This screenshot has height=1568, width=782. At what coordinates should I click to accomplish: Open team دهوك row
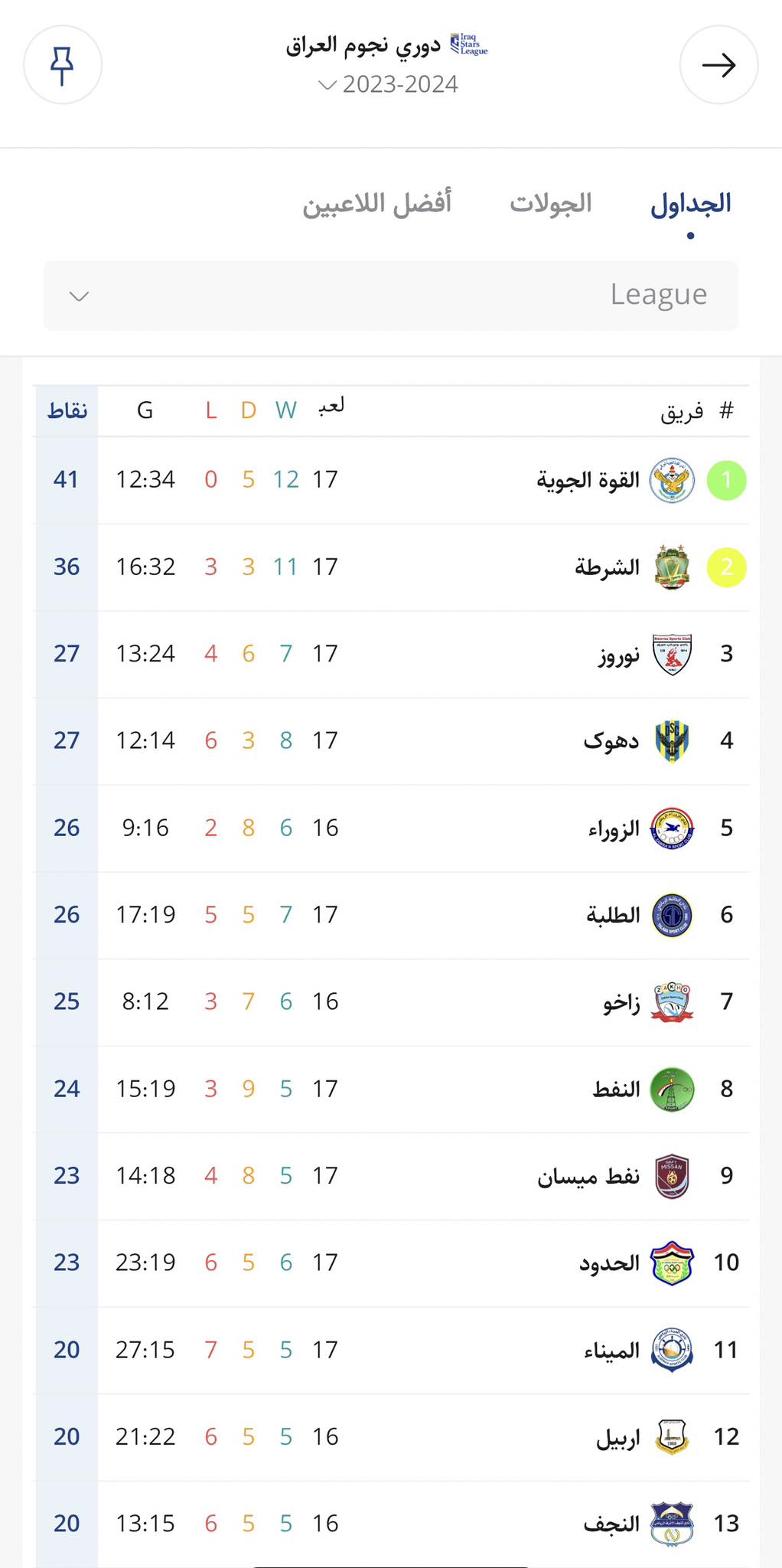pyautogui.click(x=611, y=741)
